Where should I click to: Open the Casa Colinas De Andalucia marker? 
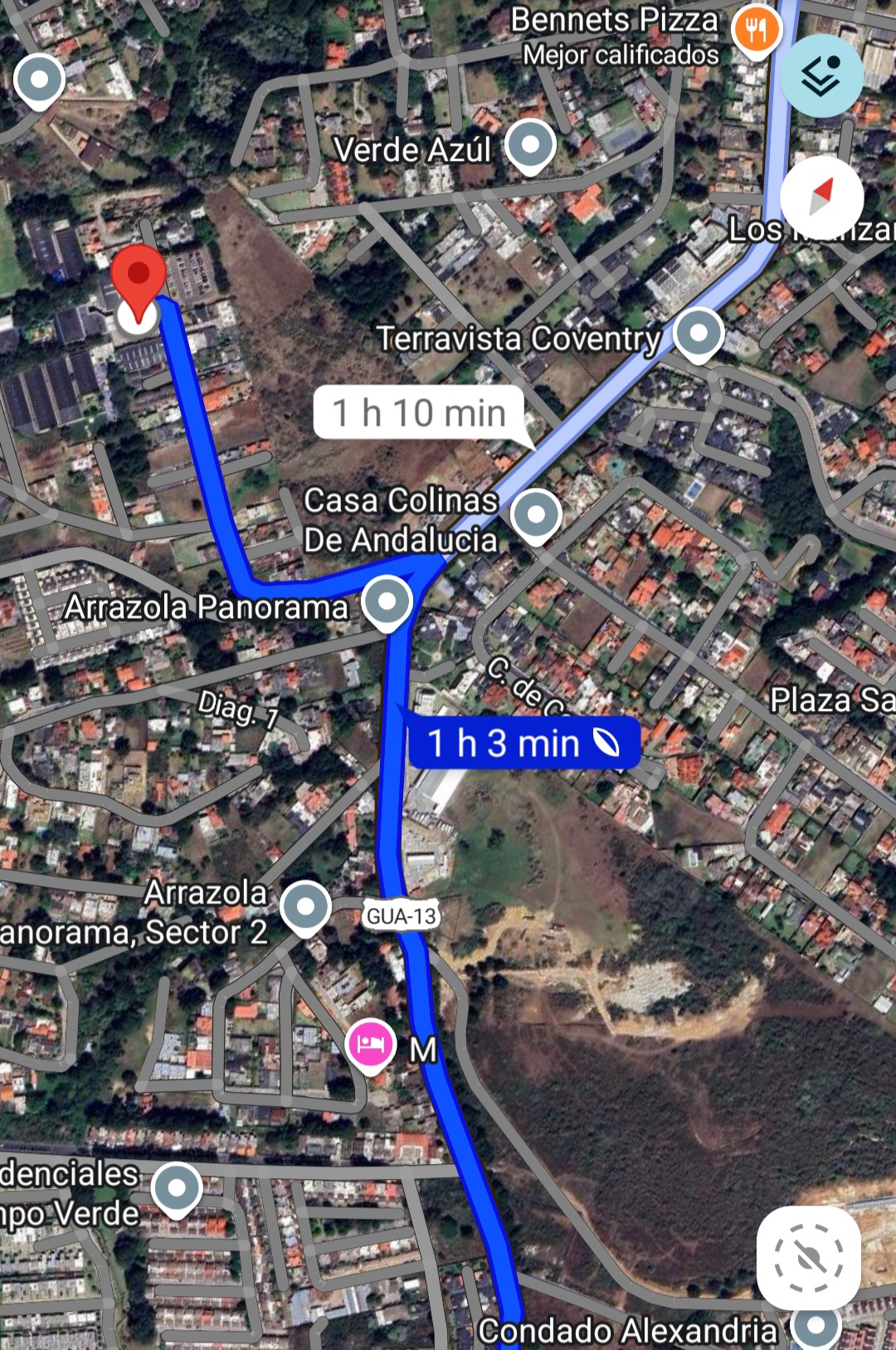tap(536, 515)
